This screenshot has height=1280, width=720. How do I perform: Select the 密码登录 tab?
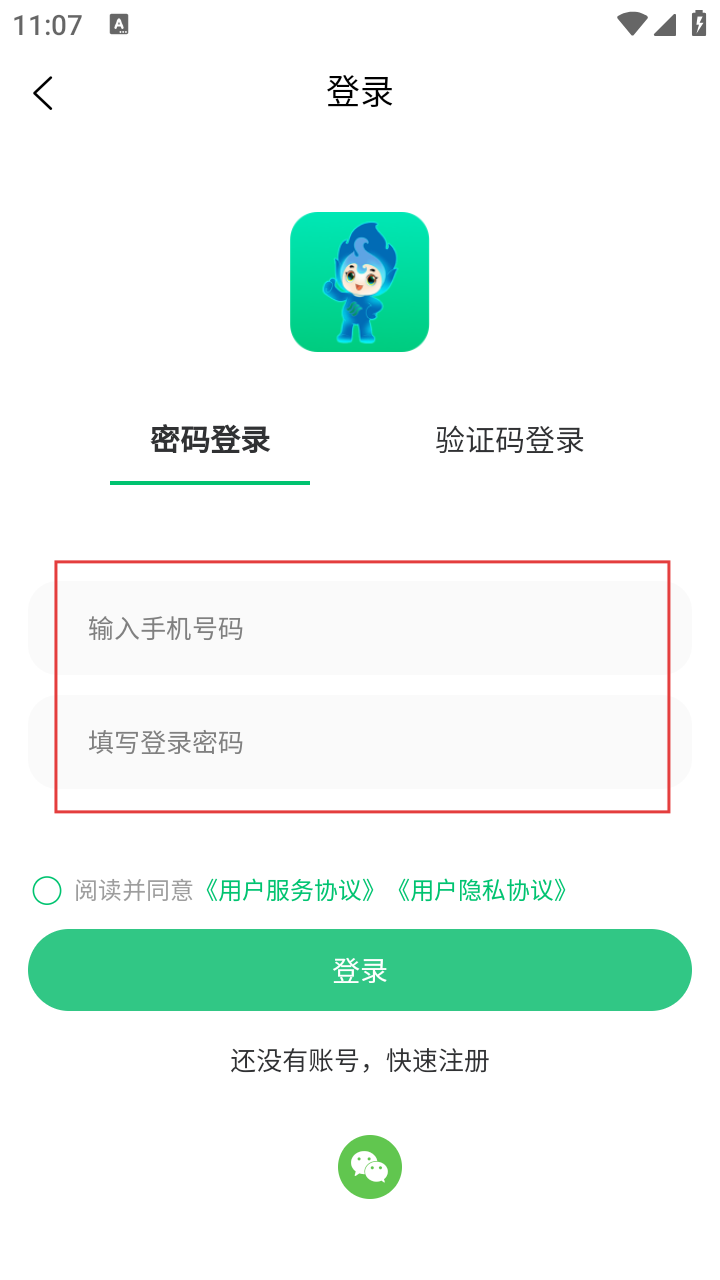click(210, 440)
